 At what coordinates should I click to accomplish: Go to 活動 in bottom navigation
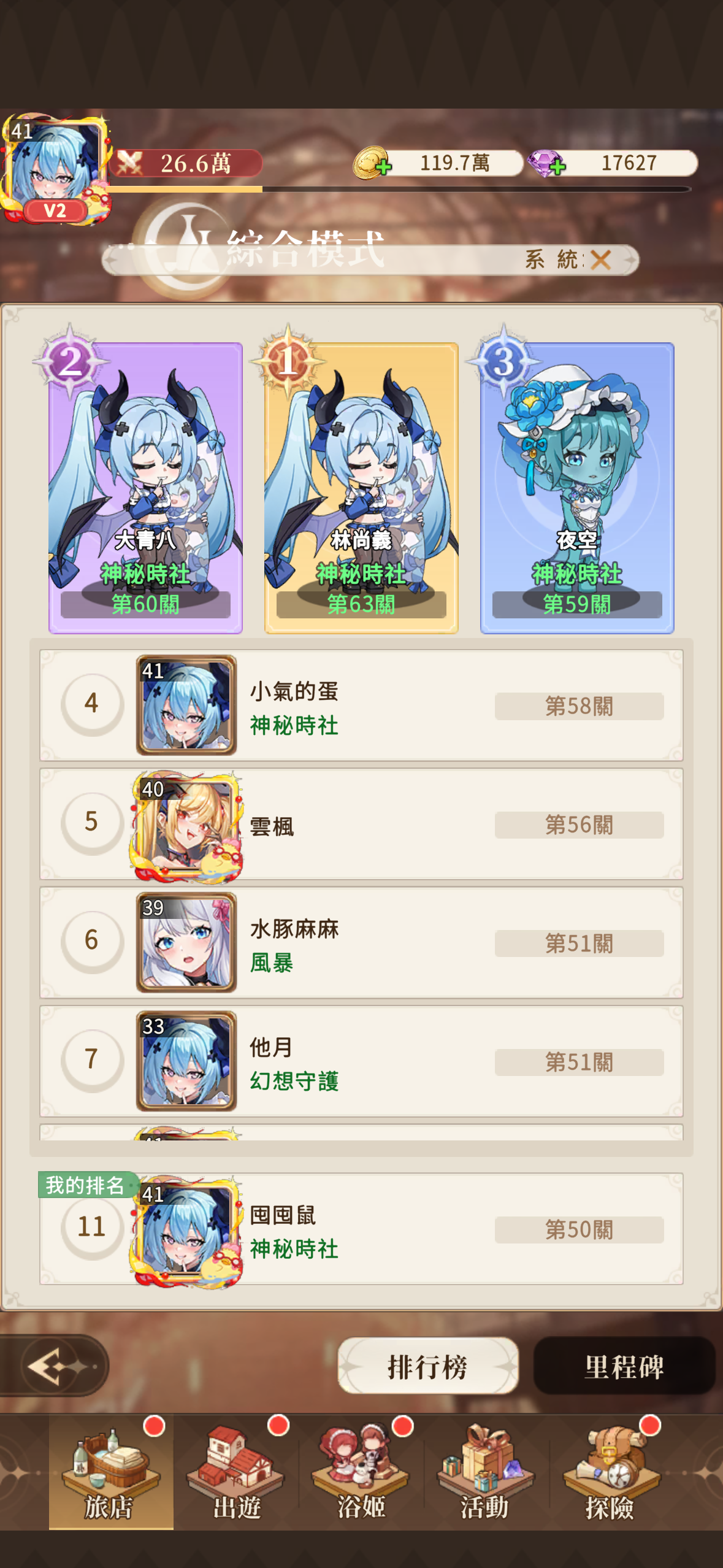(x=485, y=1471)
